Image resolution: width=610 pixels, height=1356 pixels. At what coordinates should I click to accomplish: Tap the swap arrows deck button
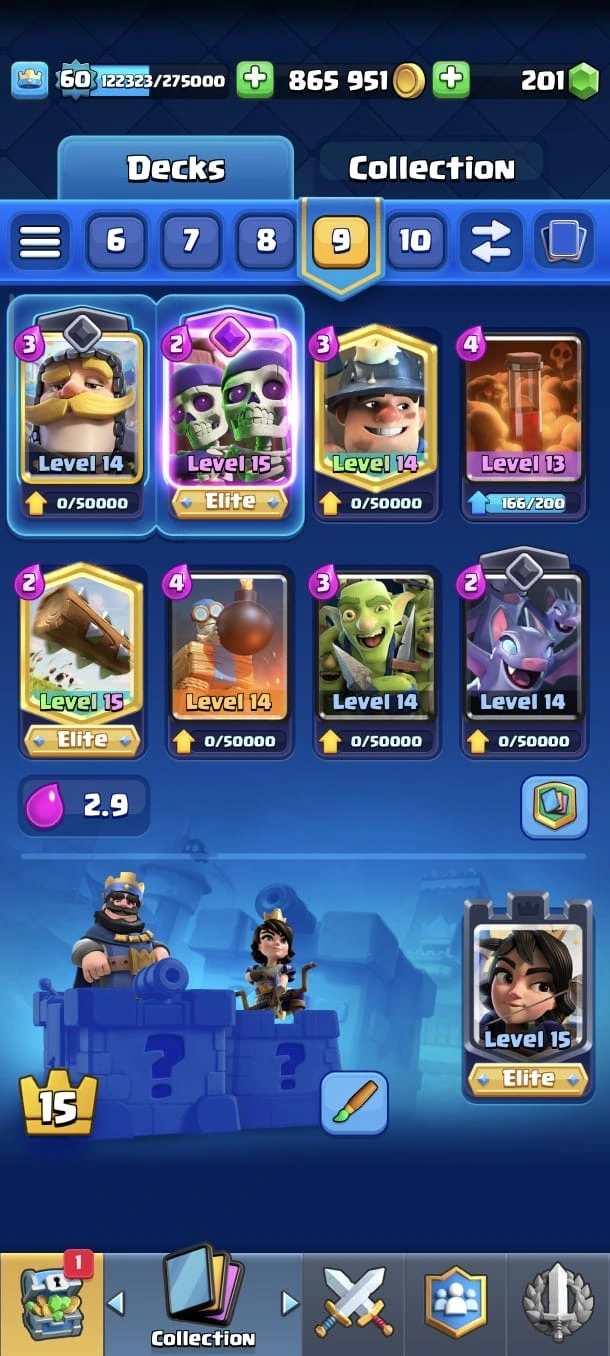coord(490,241)
